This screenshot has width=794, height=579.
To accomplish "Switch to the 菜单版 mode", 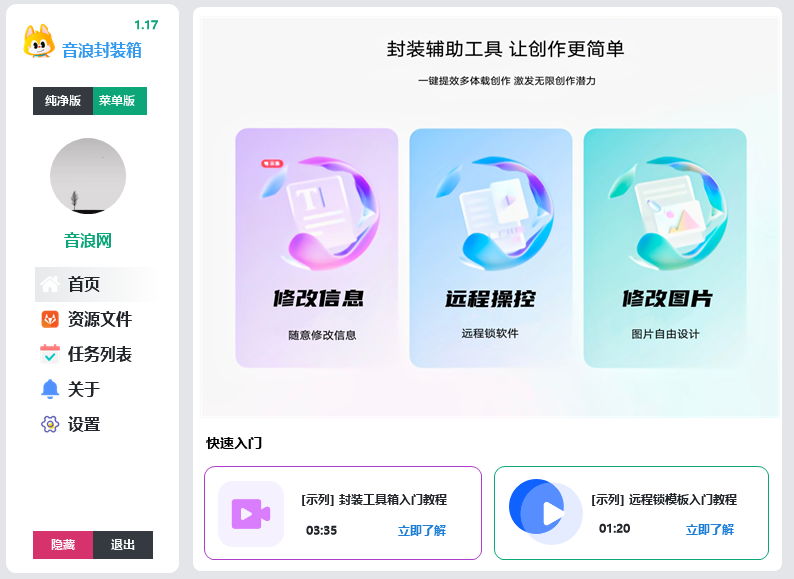I will 119,101.
